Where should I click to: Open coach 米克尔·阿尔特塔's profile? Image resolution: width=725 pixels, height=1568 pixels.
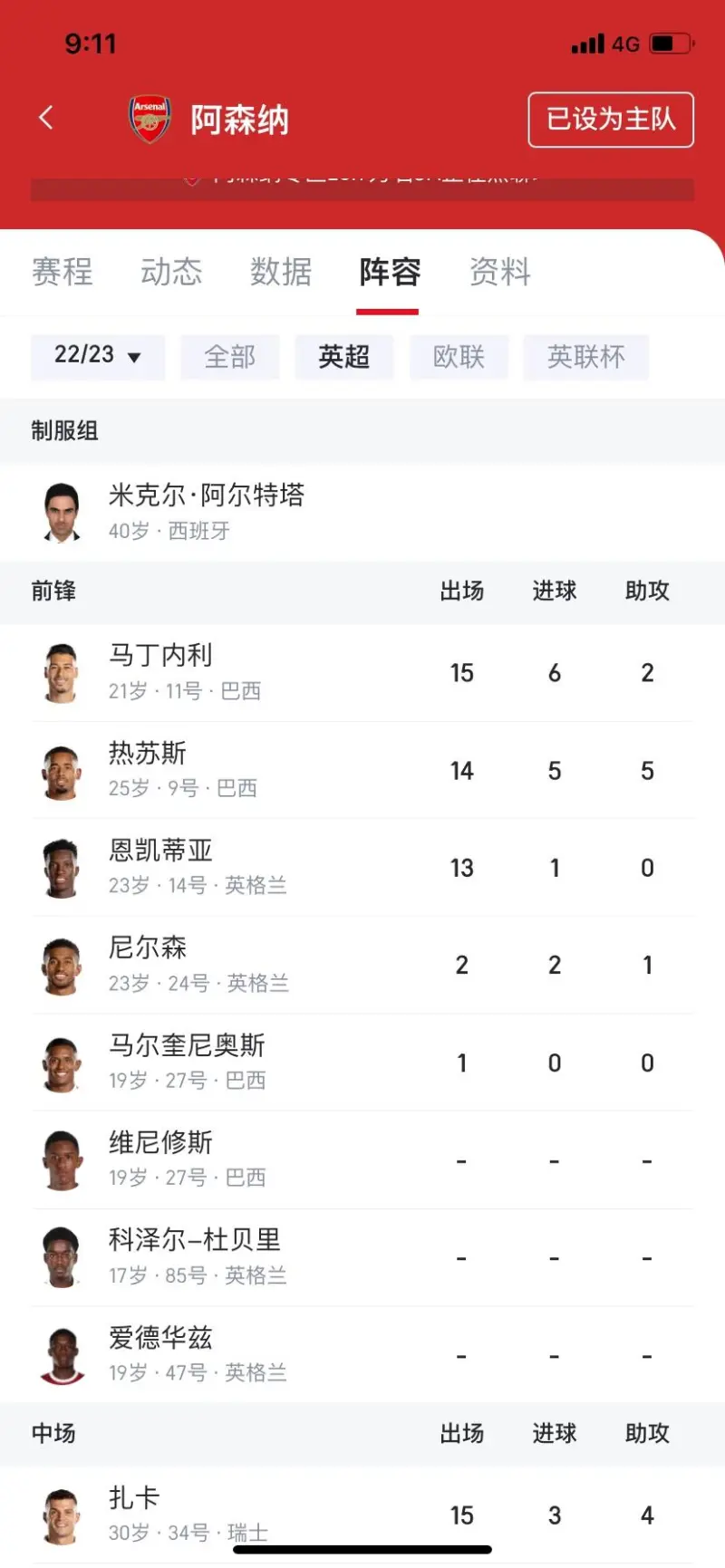(x=362, y=512)
